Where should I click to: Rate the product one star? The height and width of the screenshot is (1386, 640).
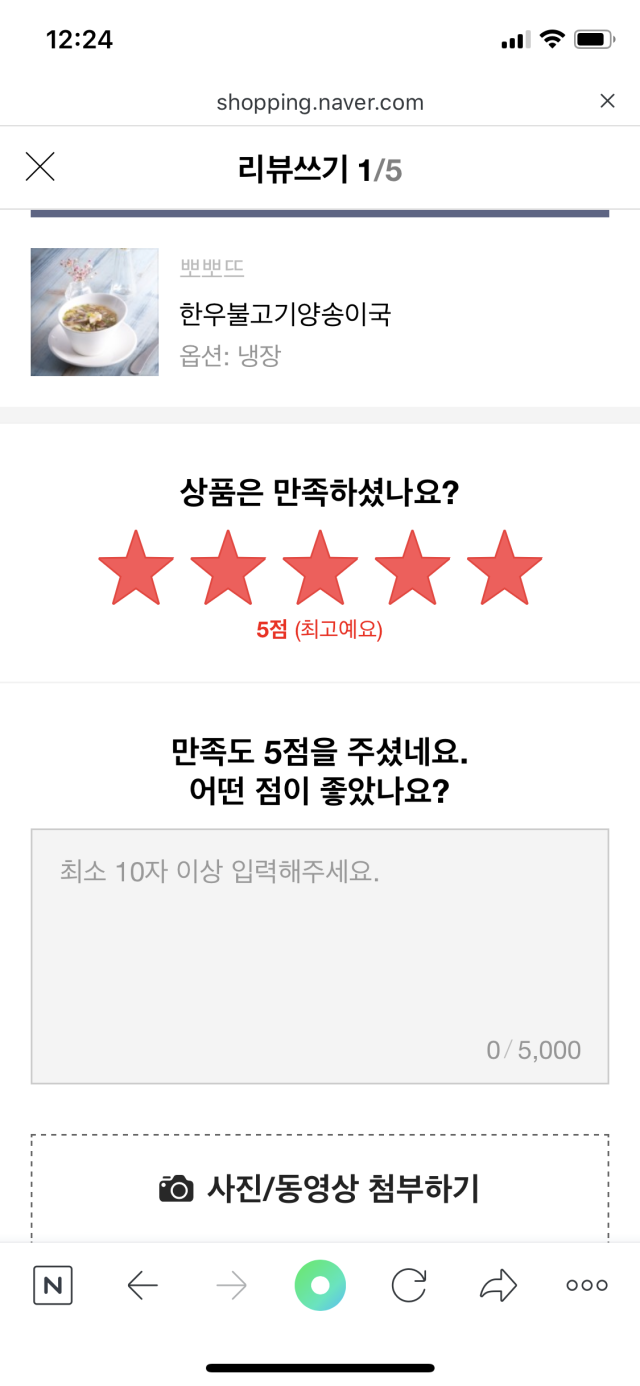[x=136, y=567]
